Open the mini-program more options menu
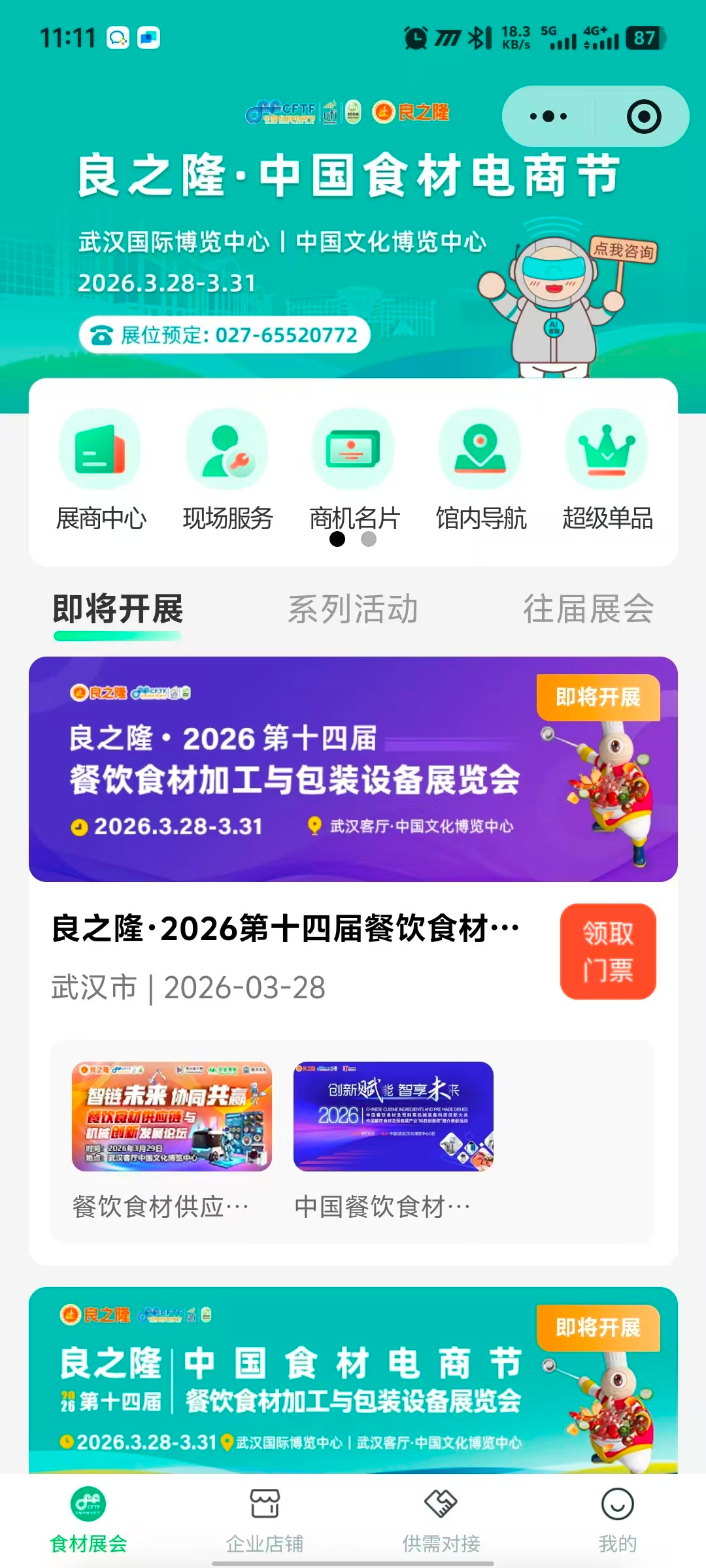This screenshot has height=1568, width=706. coord(548,117)
